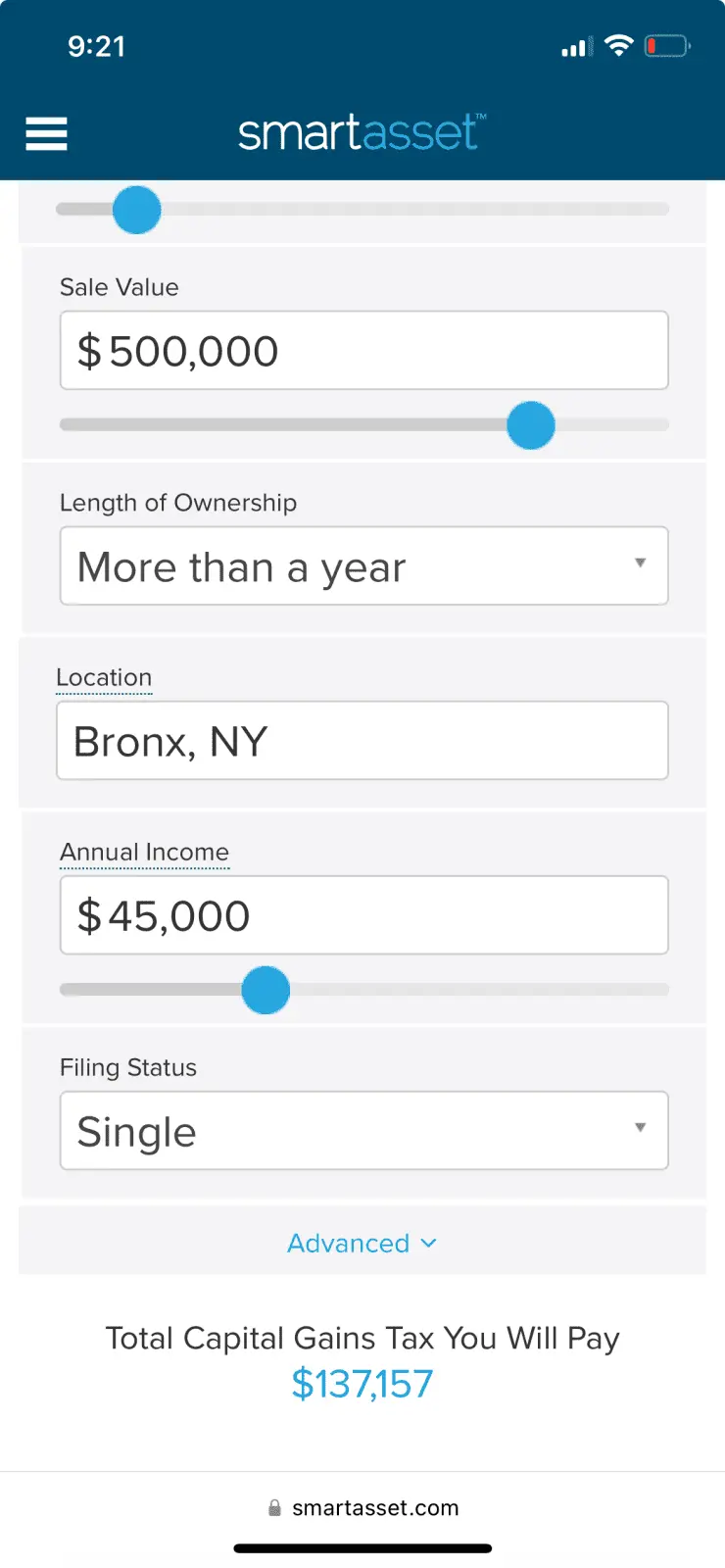Tap the slider handle above Sale Value
Image resolution: width=725 pixels, height=1568 pixels.
coord(137,210)
